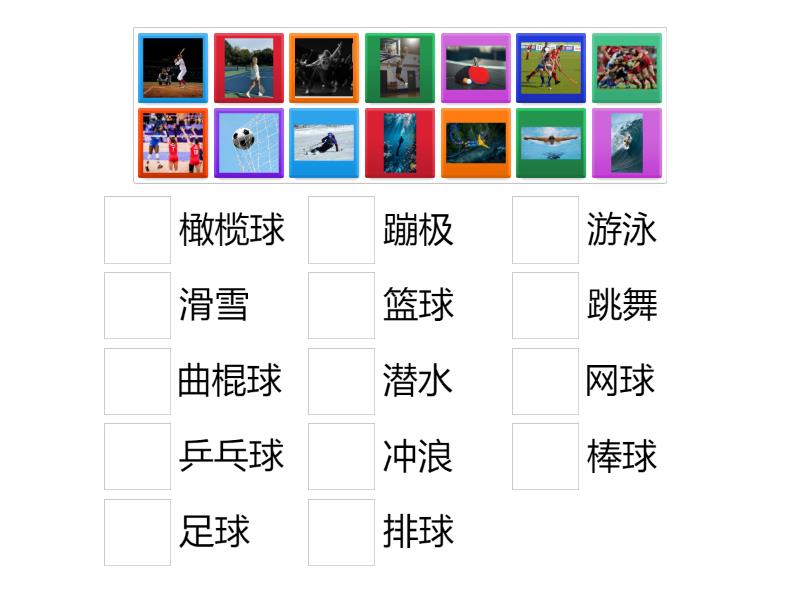Tap the blank box beside 排球

click(x=341, y=532)
